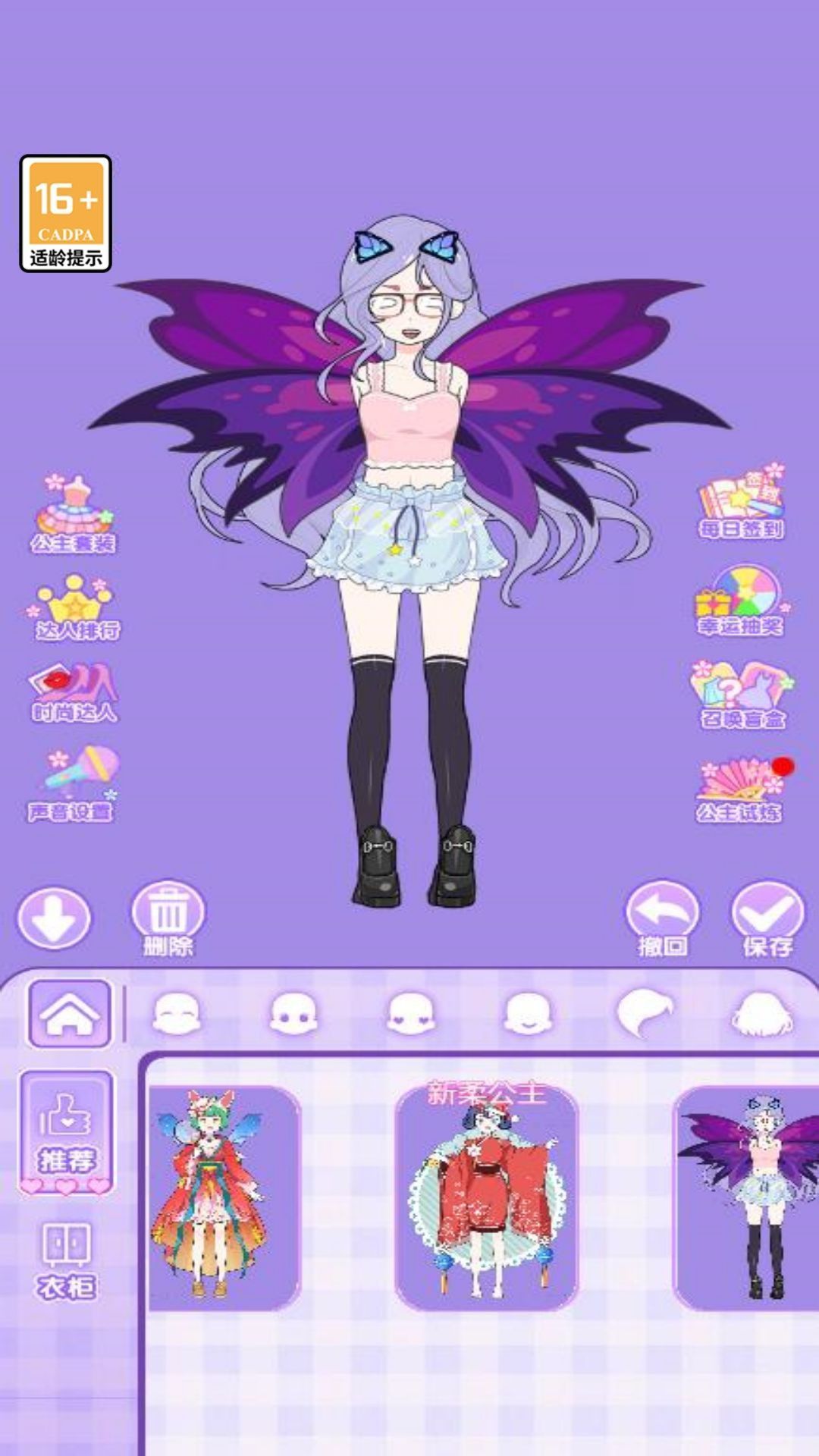
Task: Open 每日签到 daily check-in
Action: click(x=741, y=500)
